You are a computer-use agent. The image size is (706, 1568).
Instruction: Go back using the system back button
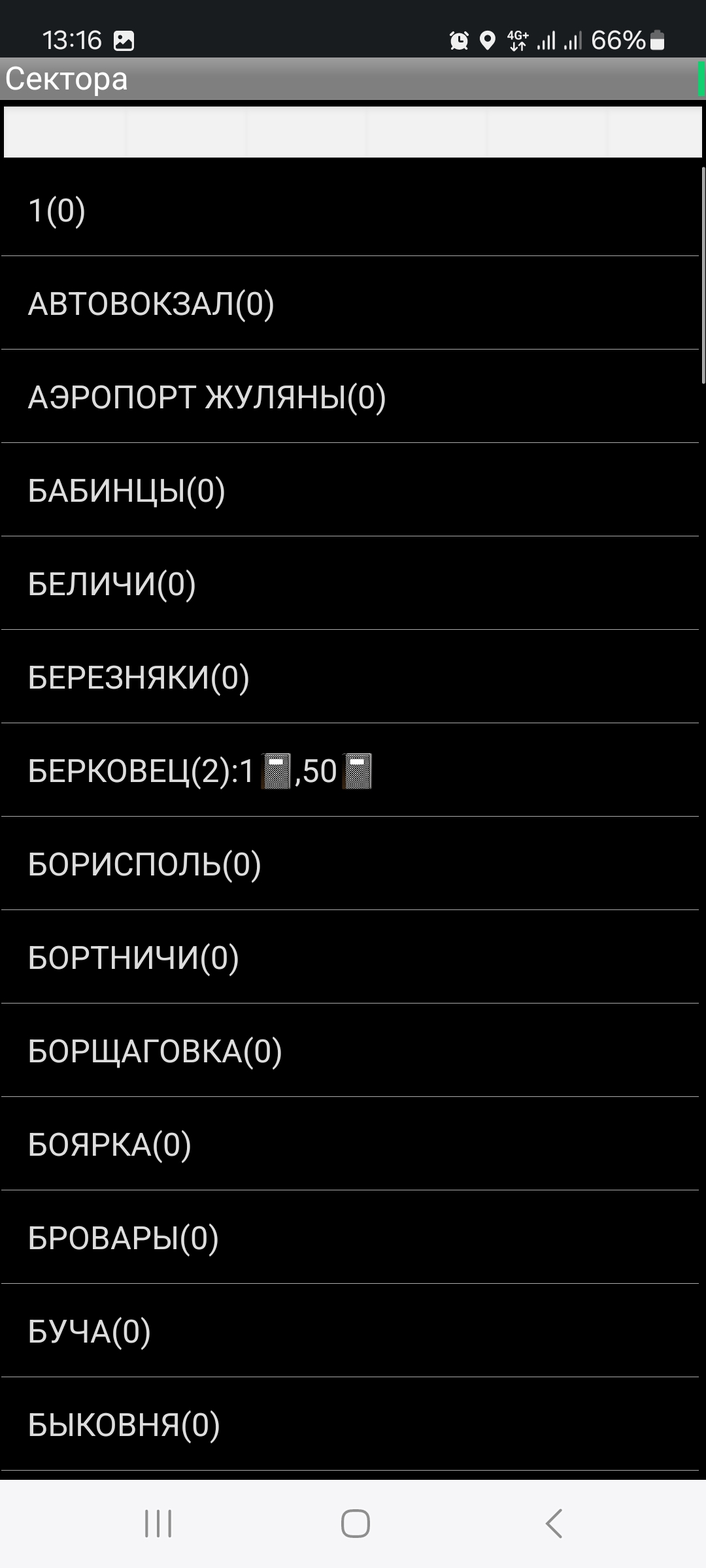554,1524
